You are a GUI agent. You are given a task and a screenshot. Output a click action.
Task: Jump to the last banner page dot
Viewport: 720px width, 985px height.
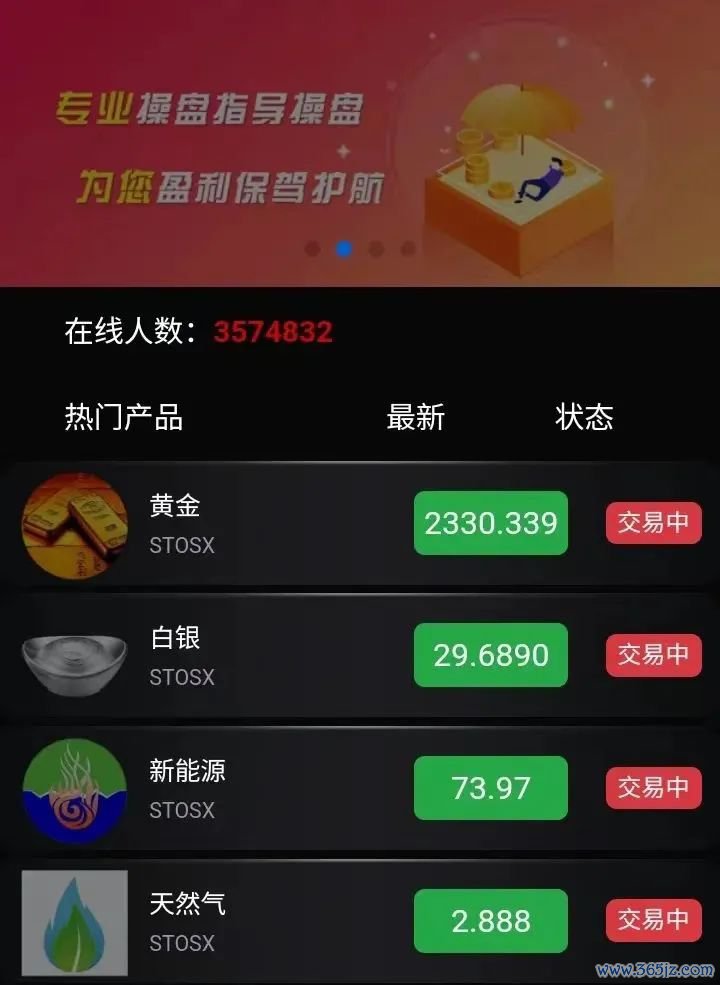click(x=408, y=249)
